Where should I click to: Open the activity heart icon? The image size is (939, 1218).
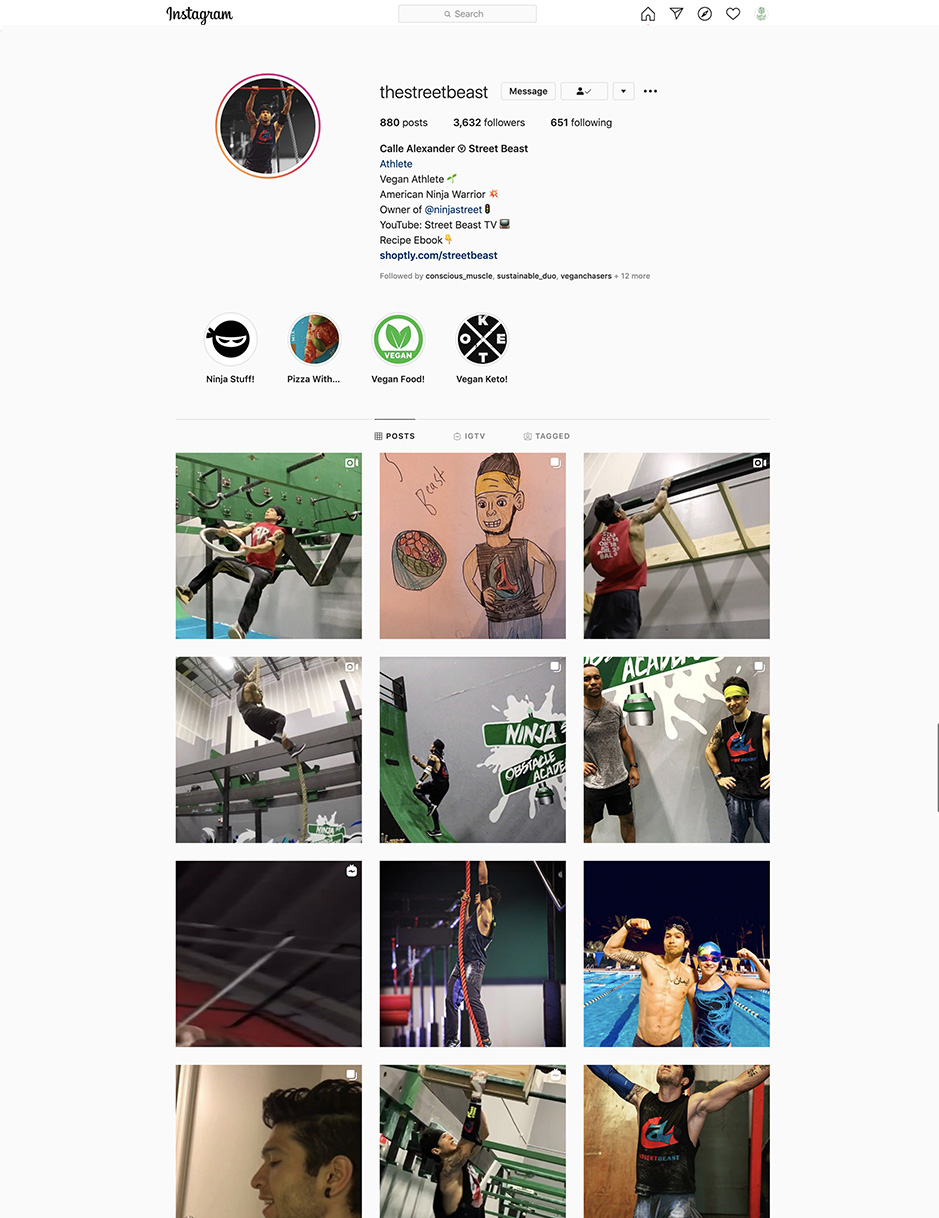click(733, 14)
